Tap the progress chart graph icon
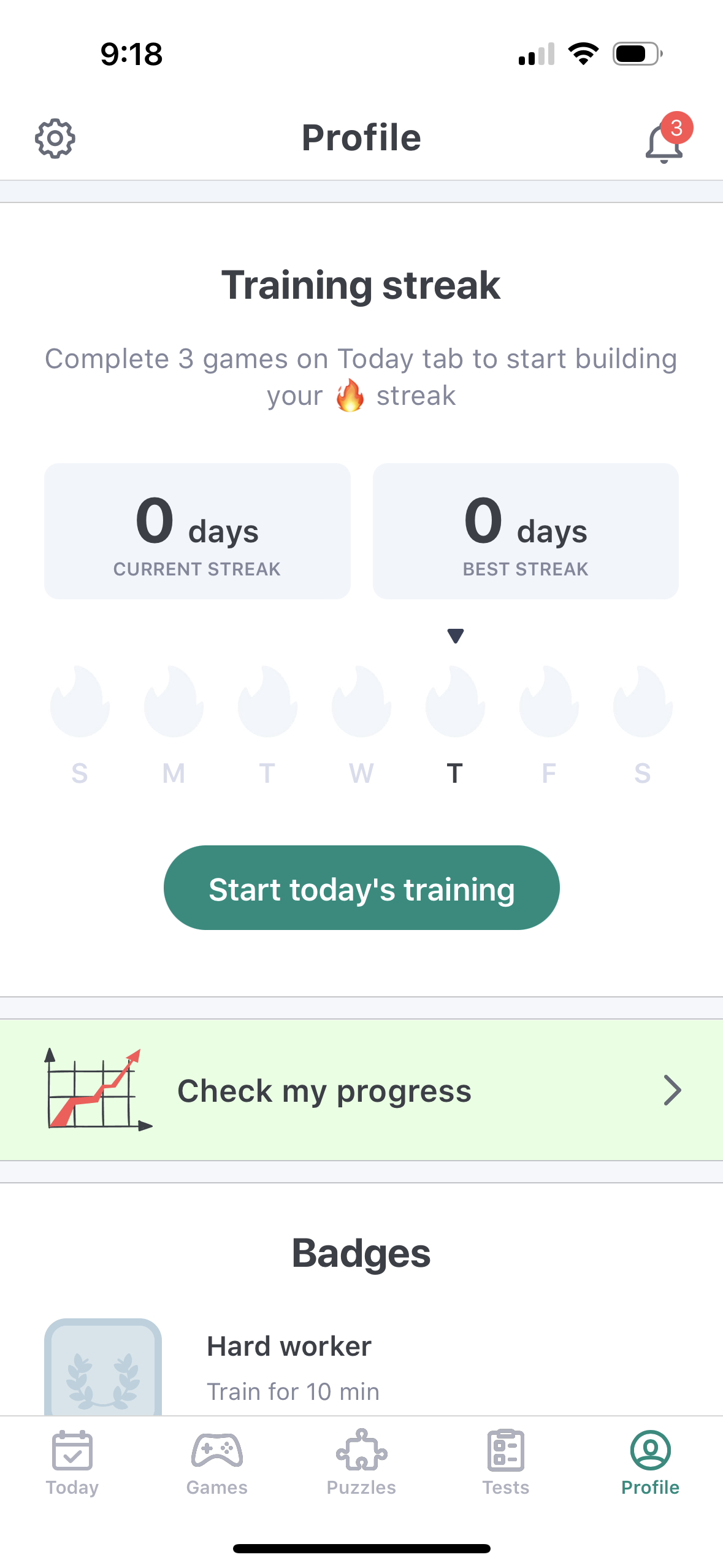The width and height of the screenshot is (723, 1568). pyautogui.click(x=95, y=1091)
